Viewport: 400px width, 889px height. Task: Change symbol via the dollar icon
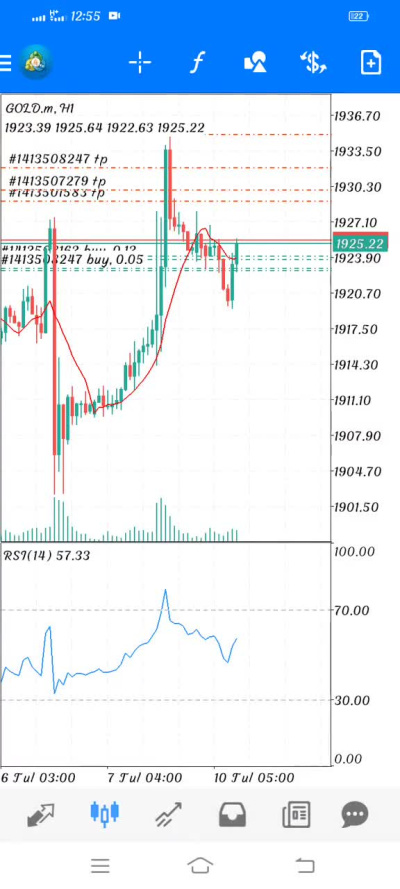313,62
